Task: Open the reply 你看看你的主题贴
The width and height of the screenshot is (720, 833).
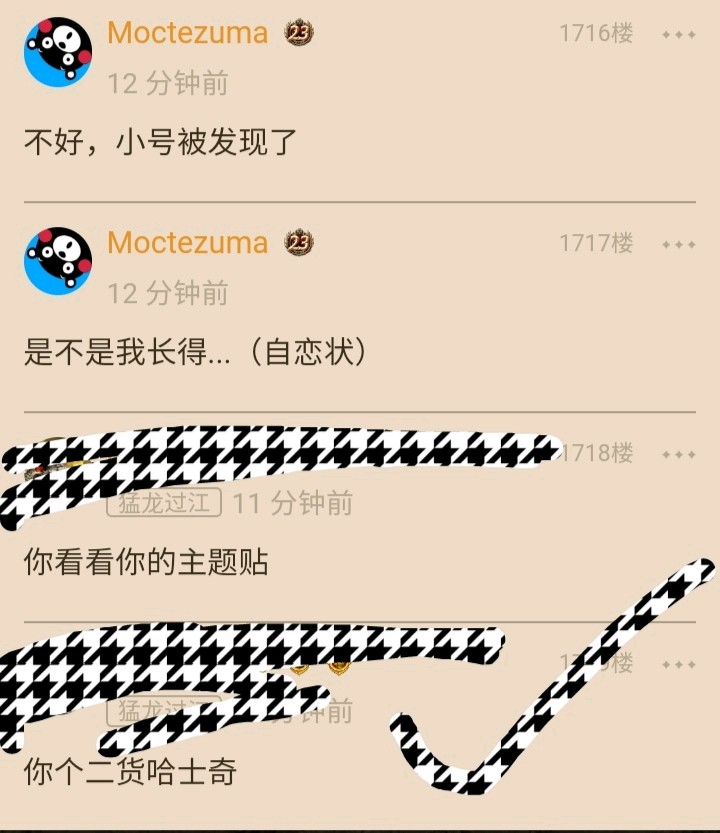Action: [146, 562]
